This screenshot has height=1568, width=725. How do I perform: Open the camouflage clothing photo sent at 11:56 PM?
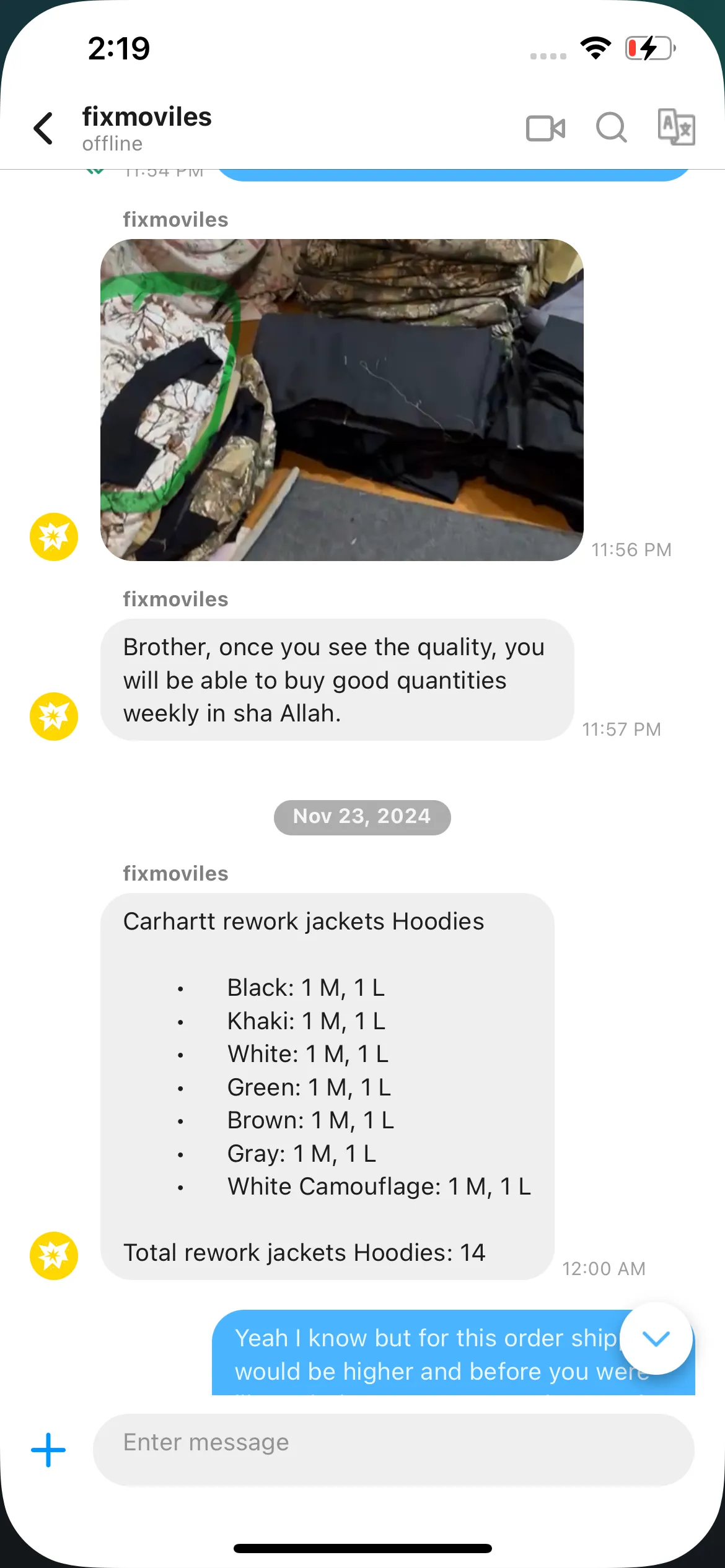[341, 400]
